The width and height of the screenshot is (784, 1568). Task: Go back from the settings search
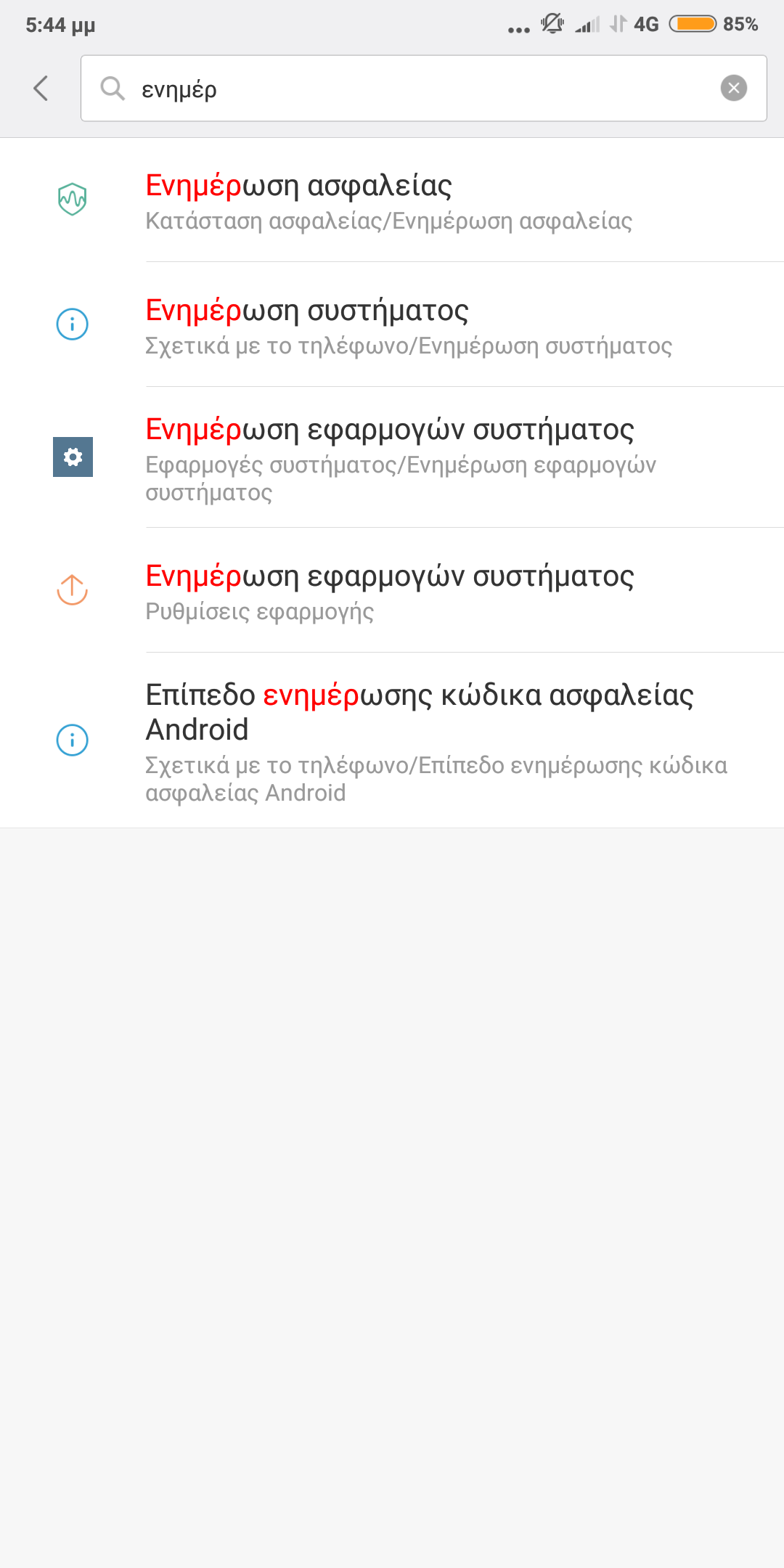pos(41,89)
